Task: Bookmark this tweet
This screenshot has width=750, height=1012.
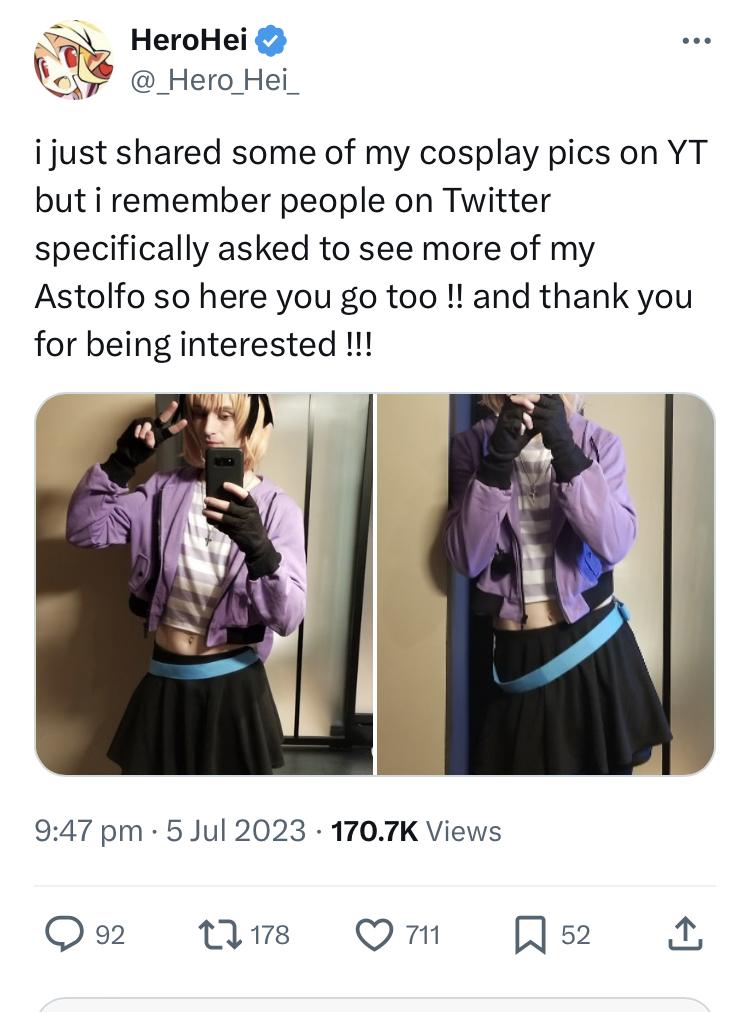Action: tap(531, 934)
